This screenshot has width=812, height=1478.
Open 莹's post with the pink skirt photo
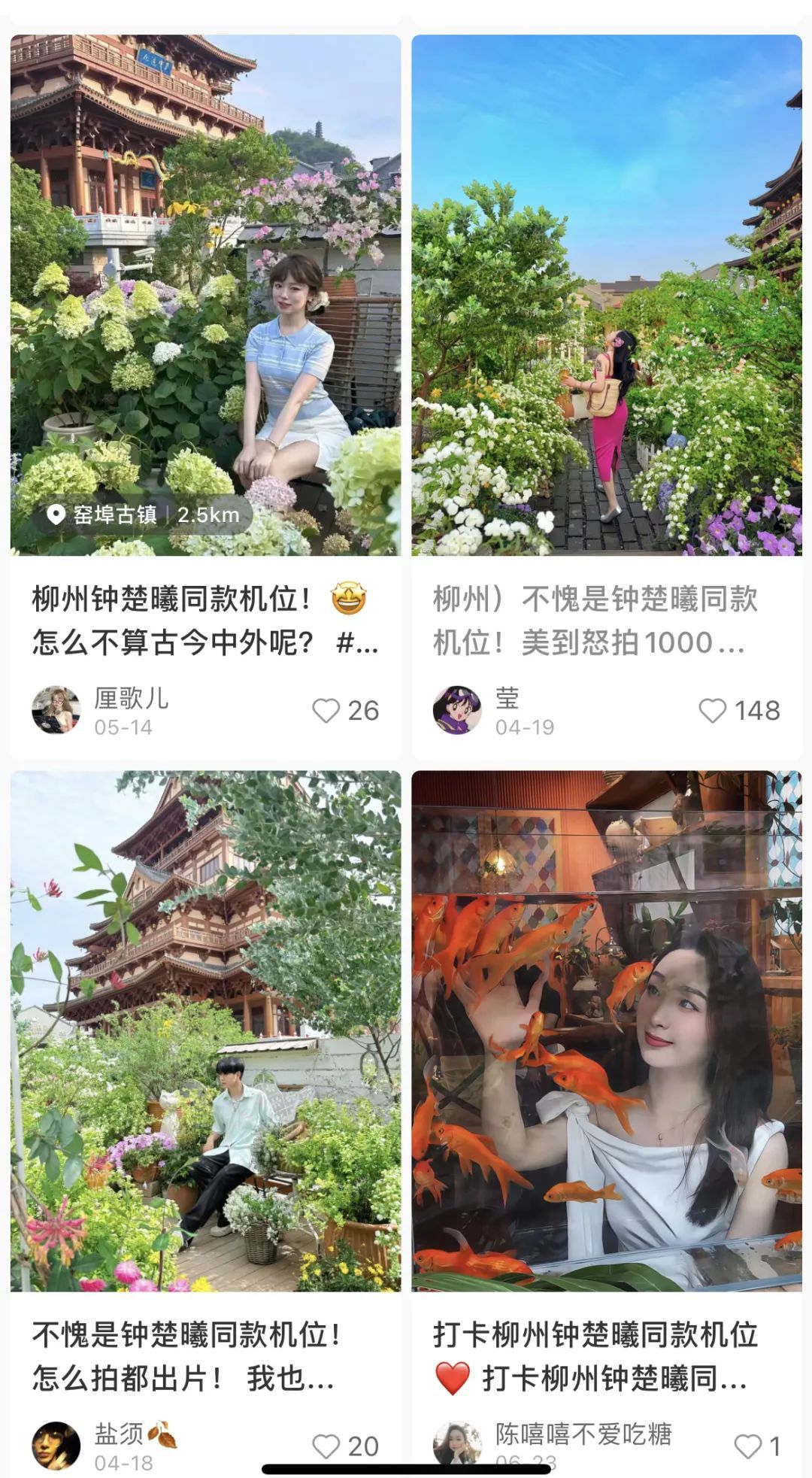[606, 295]
